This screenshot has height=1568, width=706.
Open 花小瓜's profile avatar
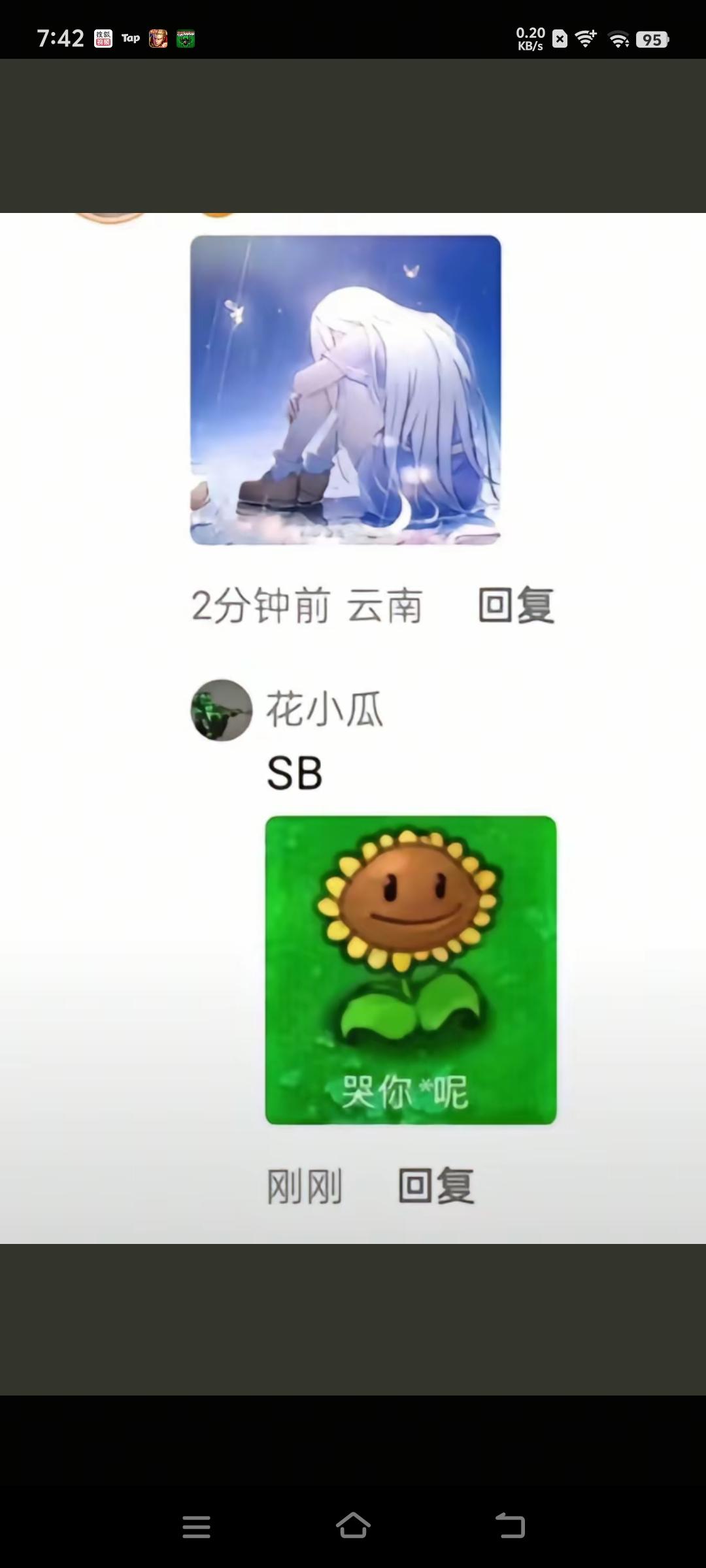click(x=220, y=711)
